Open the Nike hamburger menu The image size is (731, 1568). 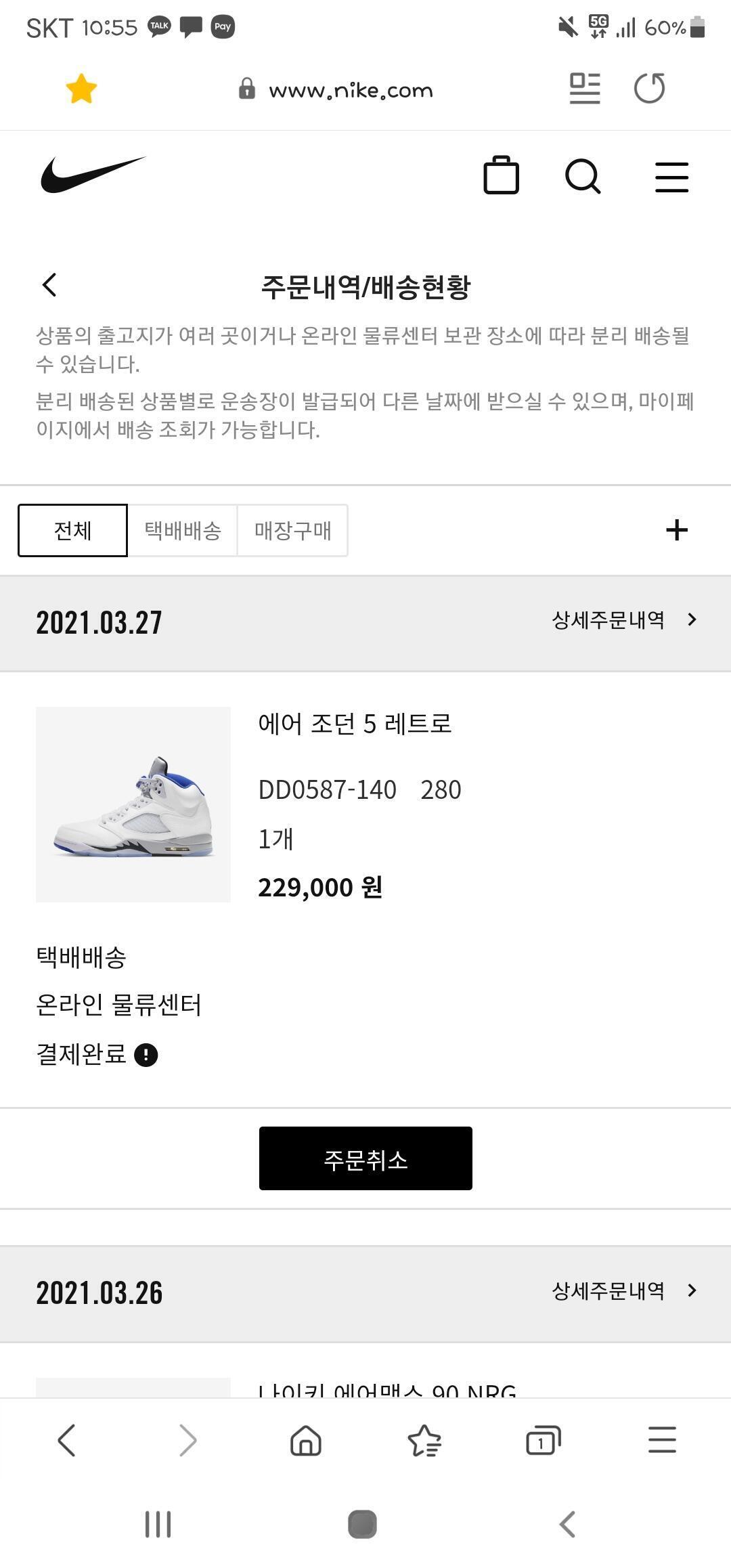(671, 177)
